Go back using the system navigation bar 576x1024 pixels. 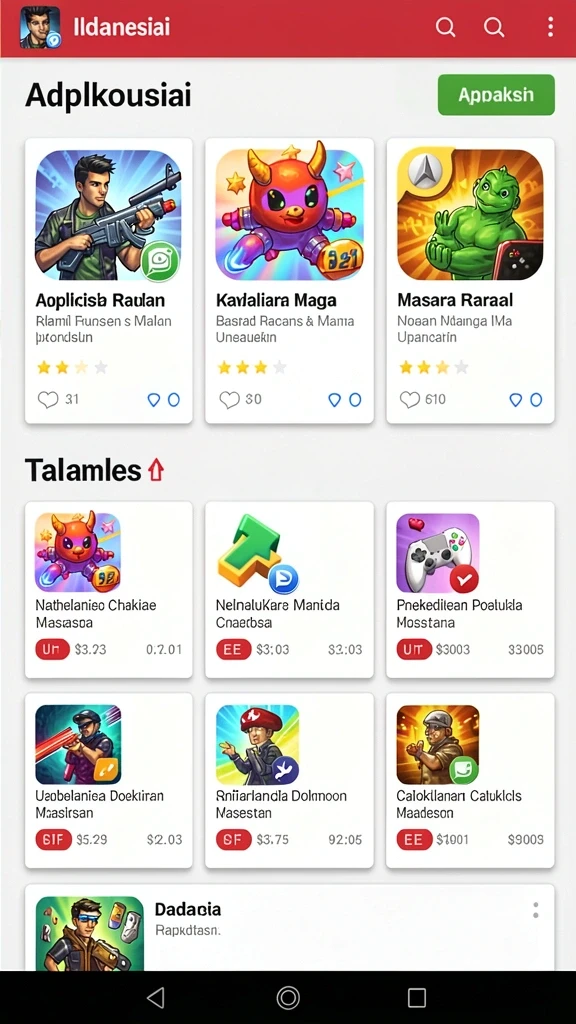pyautogui.click(x=155, y=997)
